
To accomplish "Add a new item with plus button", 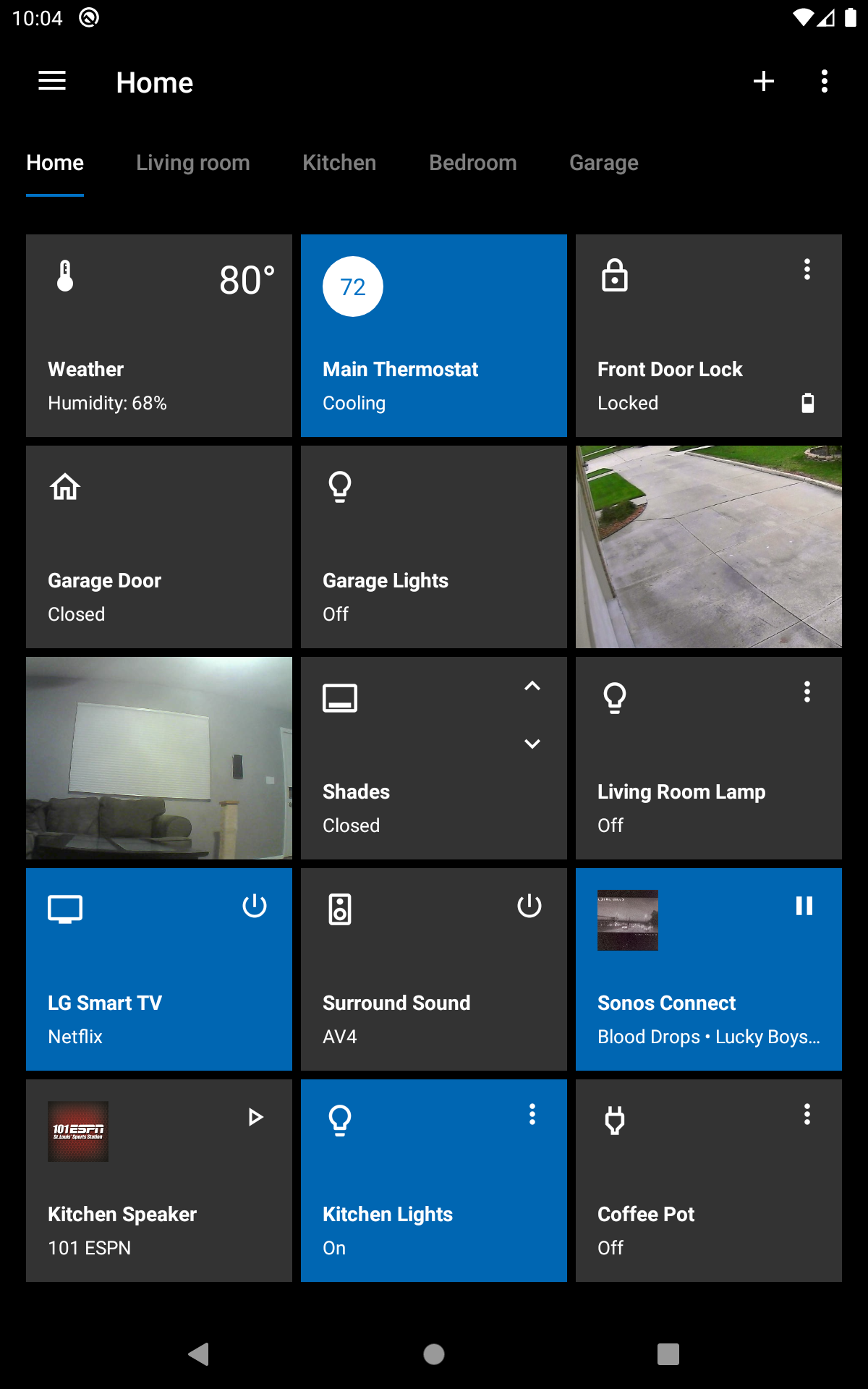I will (763, 82).
